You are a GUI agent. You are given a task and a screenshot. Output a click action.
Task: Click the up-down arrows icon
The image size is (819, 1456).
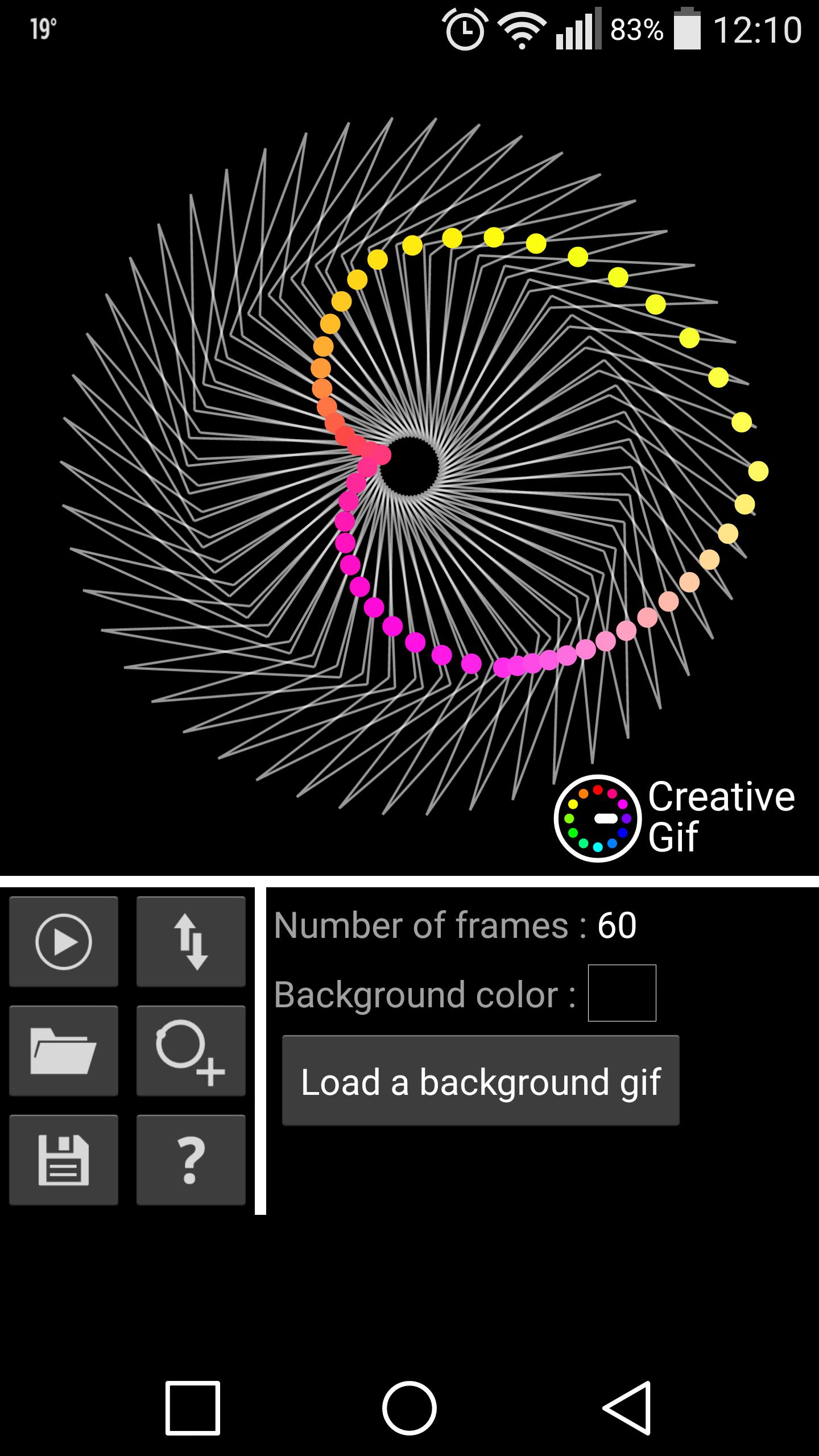(191, 941)
